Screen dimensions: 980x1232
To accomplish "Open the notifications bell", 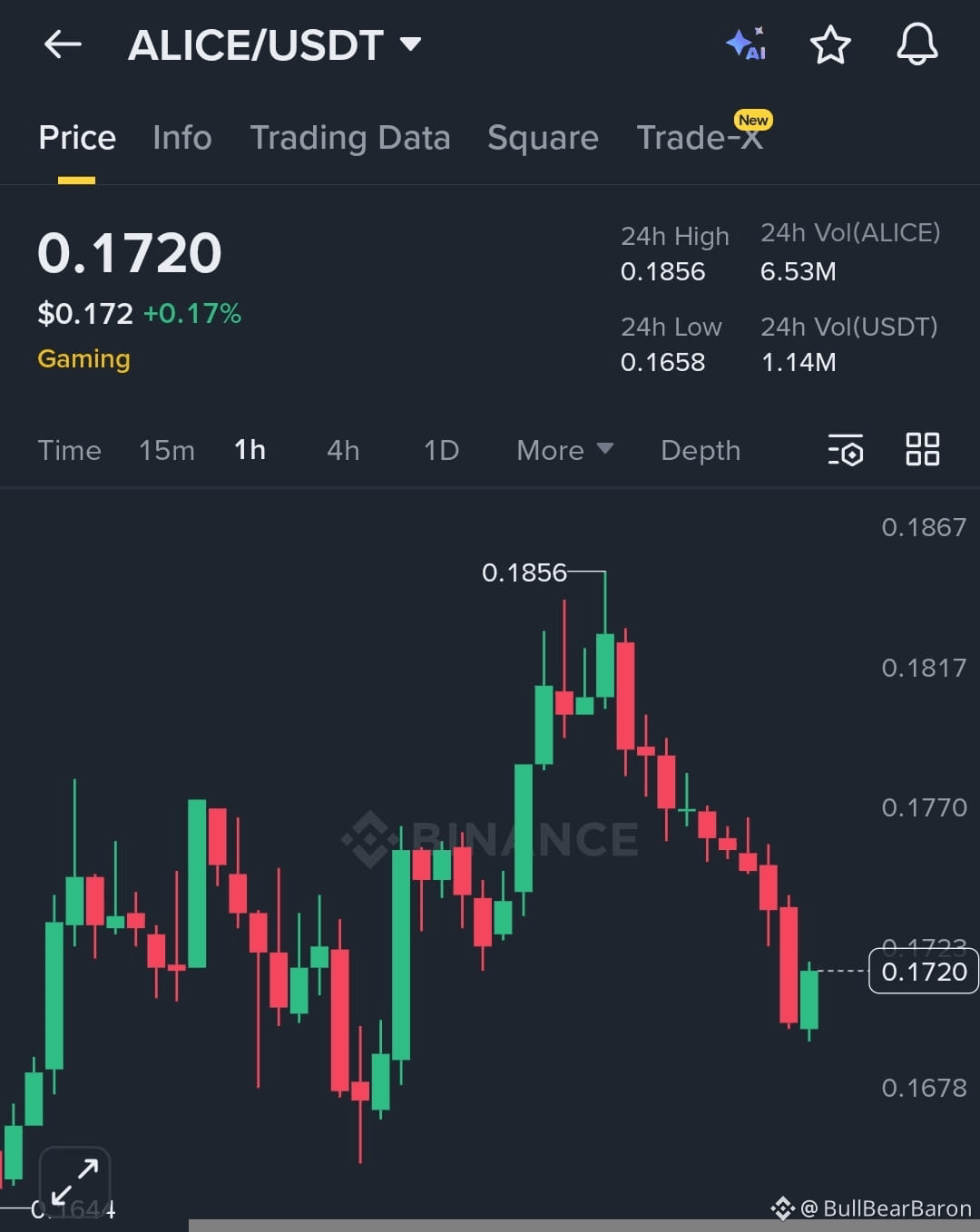I will point(916,44).
